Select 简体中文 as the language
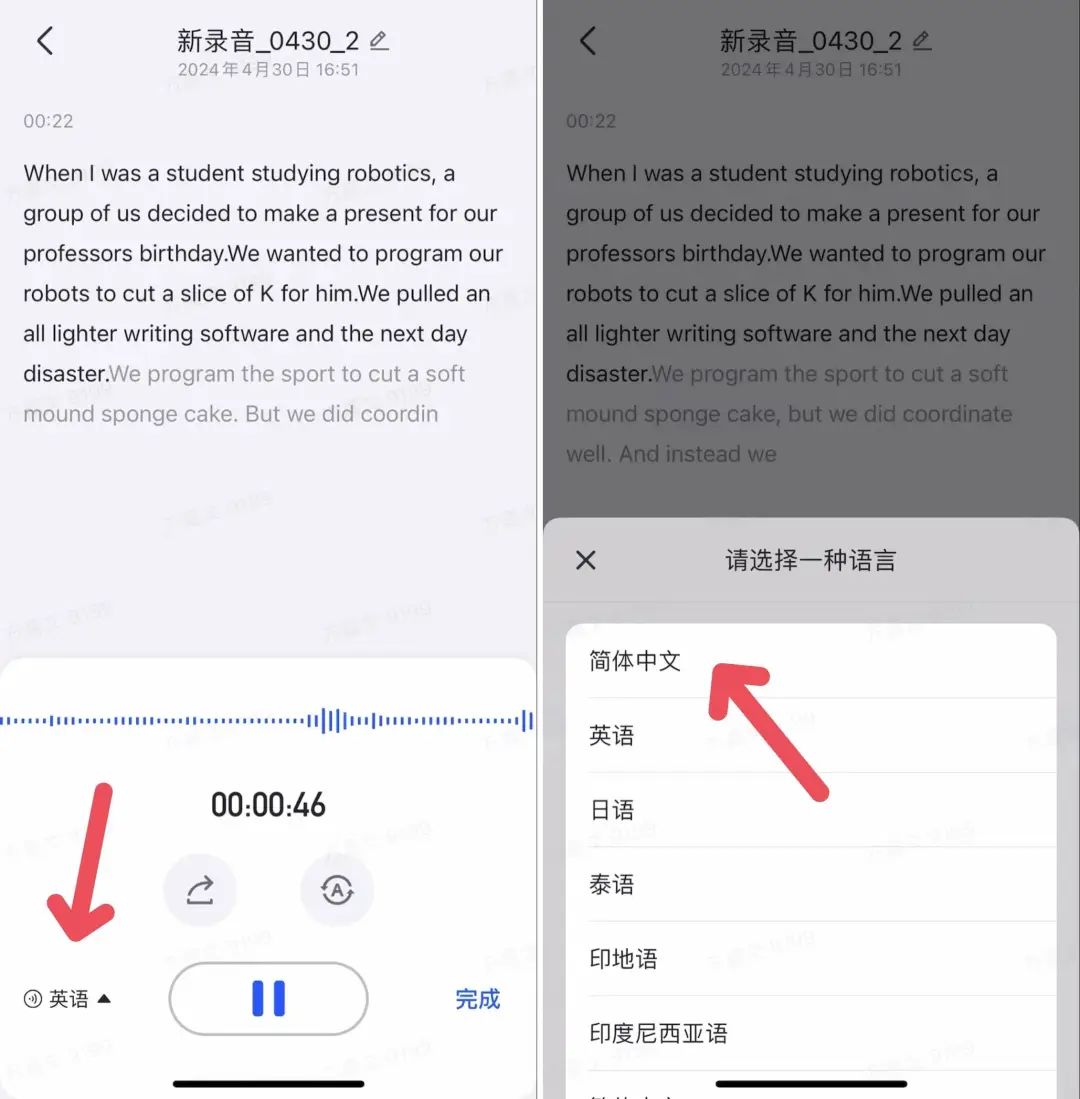This screenshot has height=1099, width=1080. (636, 660)
